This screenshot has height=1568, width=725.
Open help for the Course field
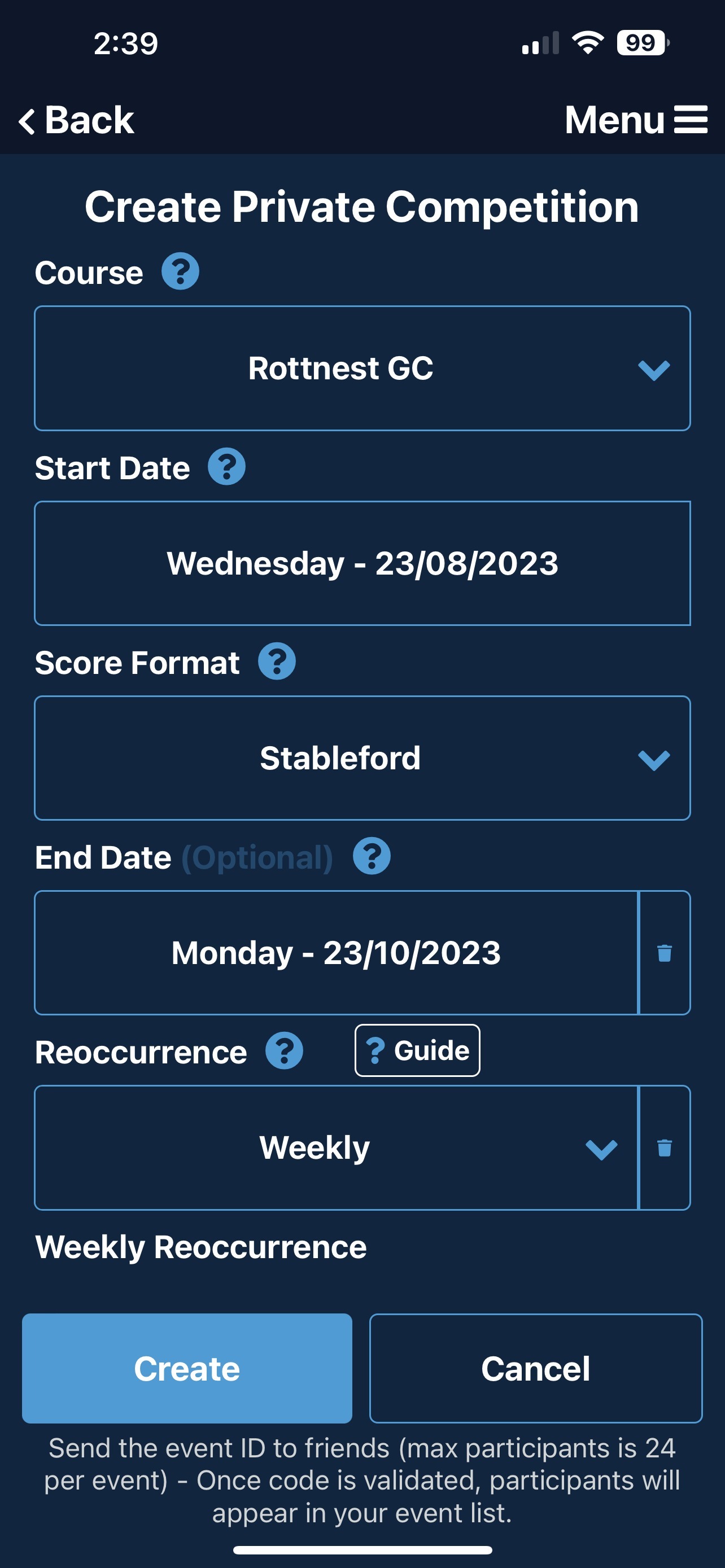click(180, 271)
